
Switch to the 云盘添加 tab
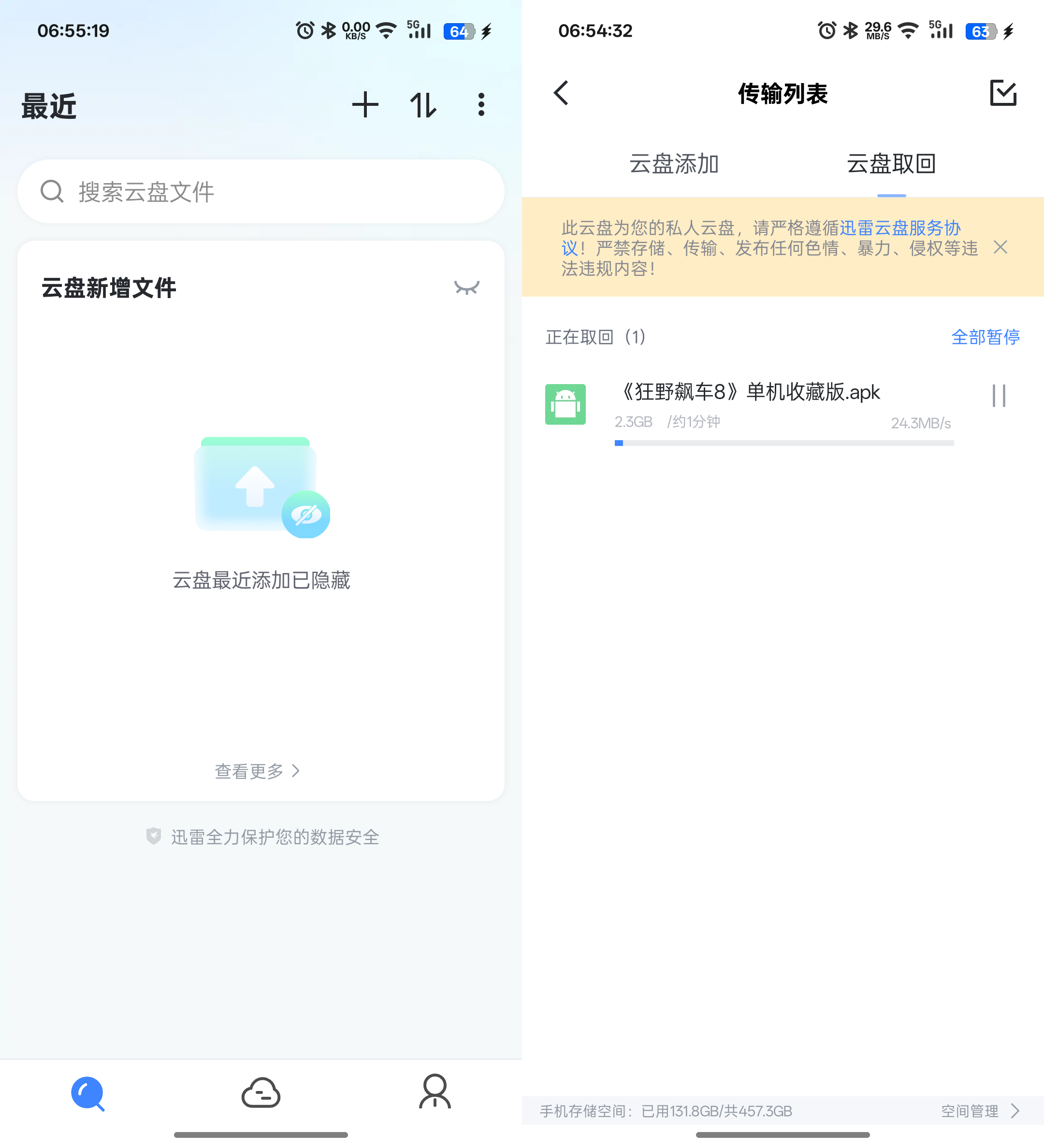[x=674, y=164]
